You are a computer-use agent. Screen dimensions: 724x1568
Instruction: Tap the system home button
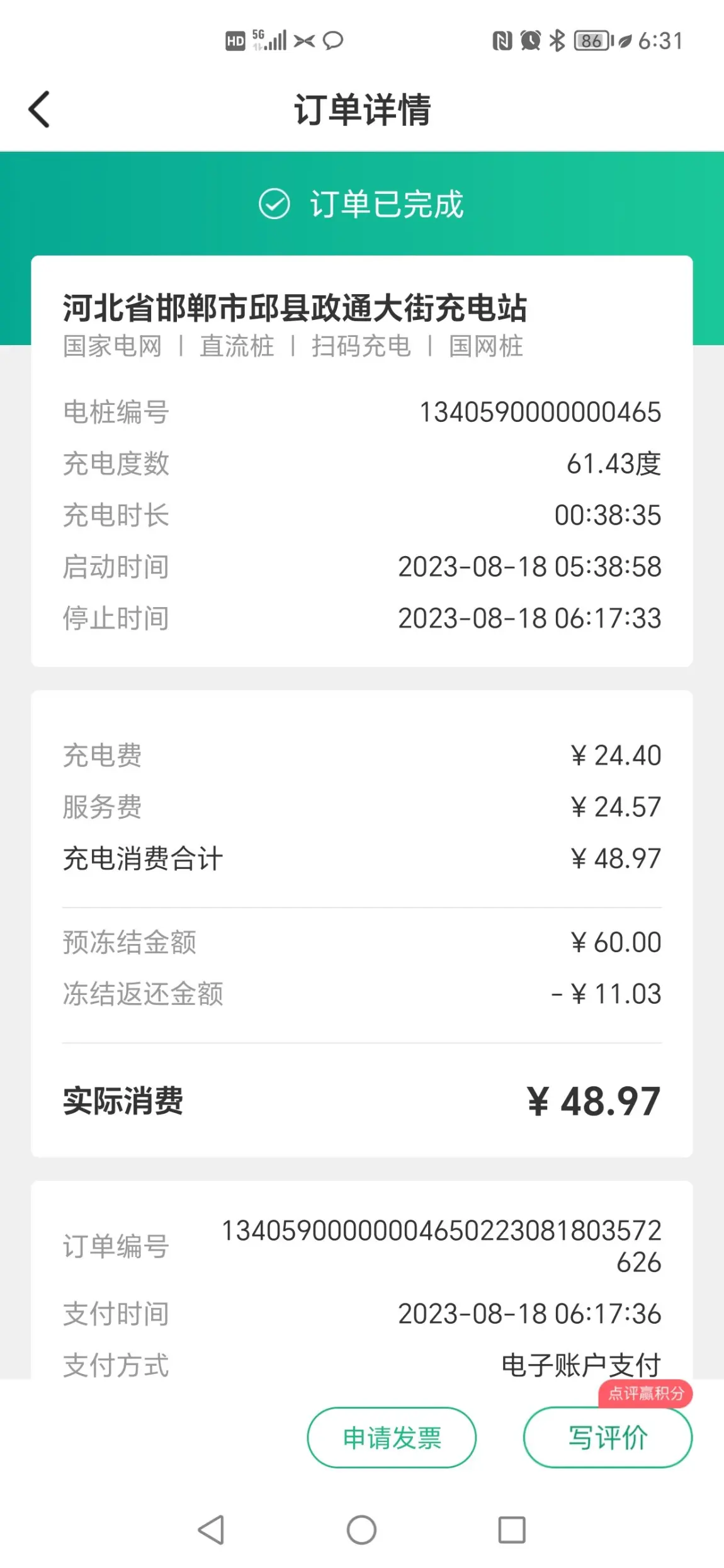[361, 1530]
